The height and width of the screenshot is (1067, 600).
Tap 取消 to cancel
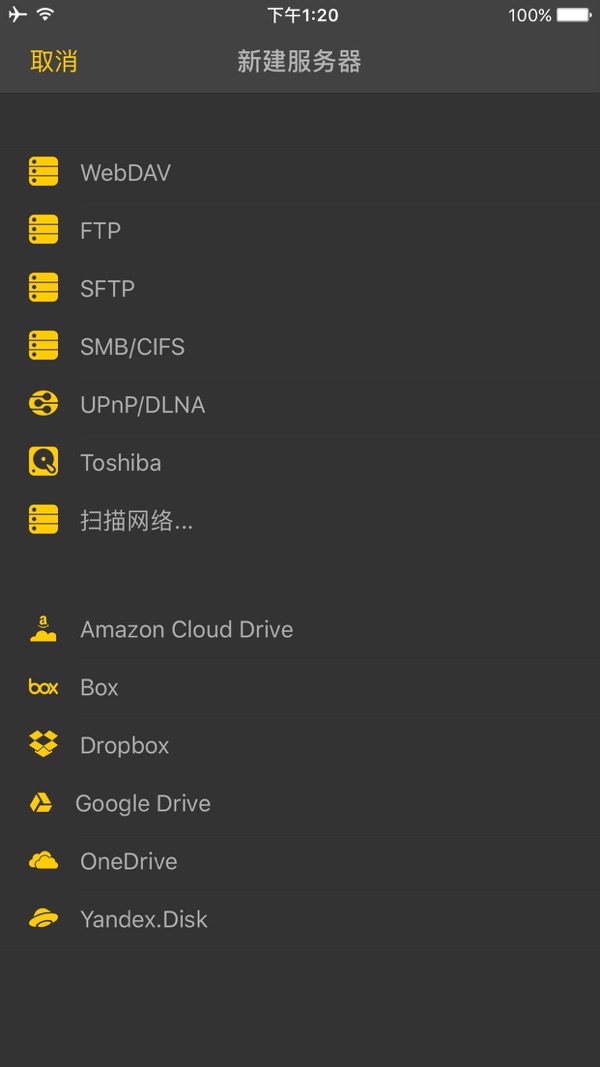pos(54,62)
